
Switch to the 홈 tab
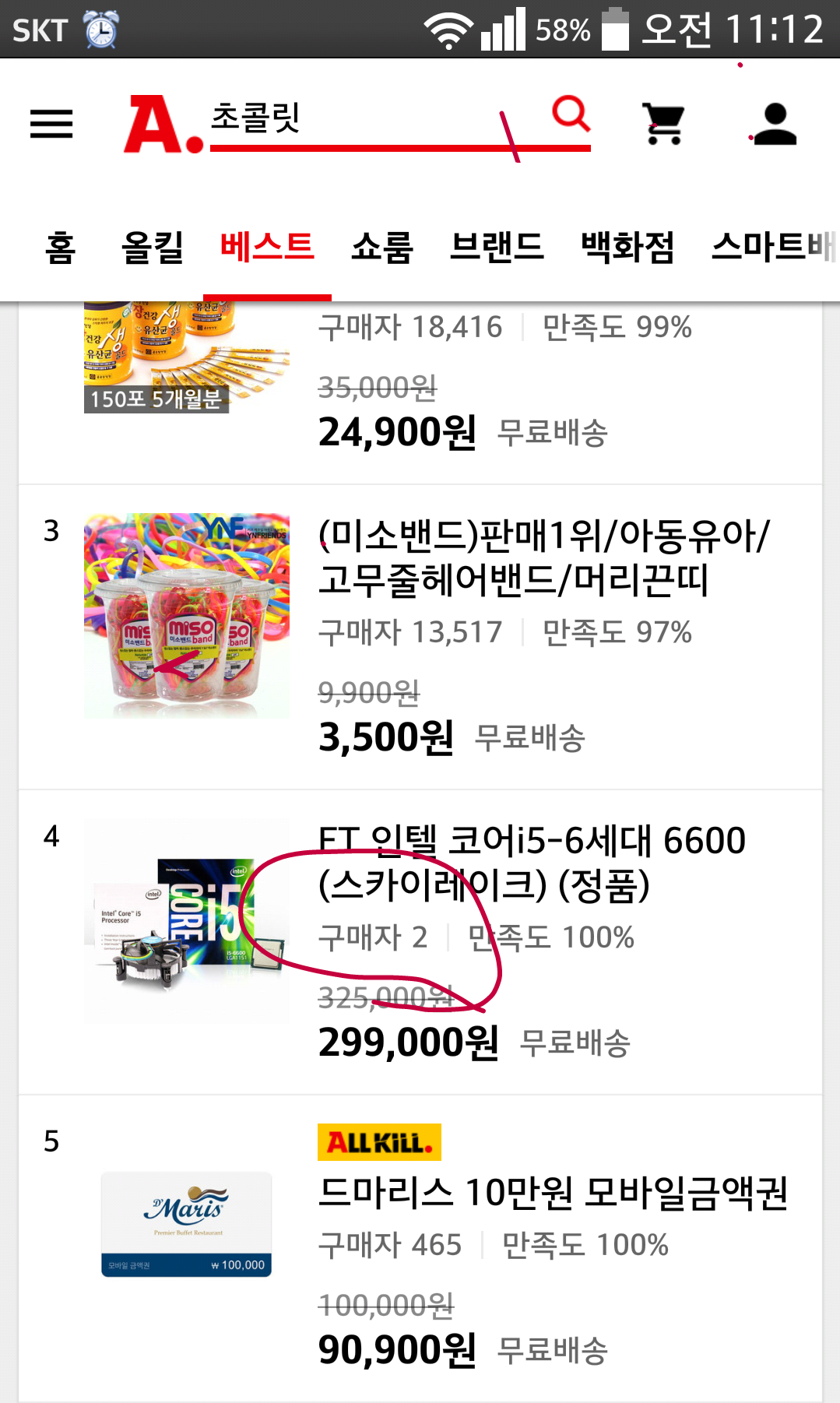coord(60,248)
